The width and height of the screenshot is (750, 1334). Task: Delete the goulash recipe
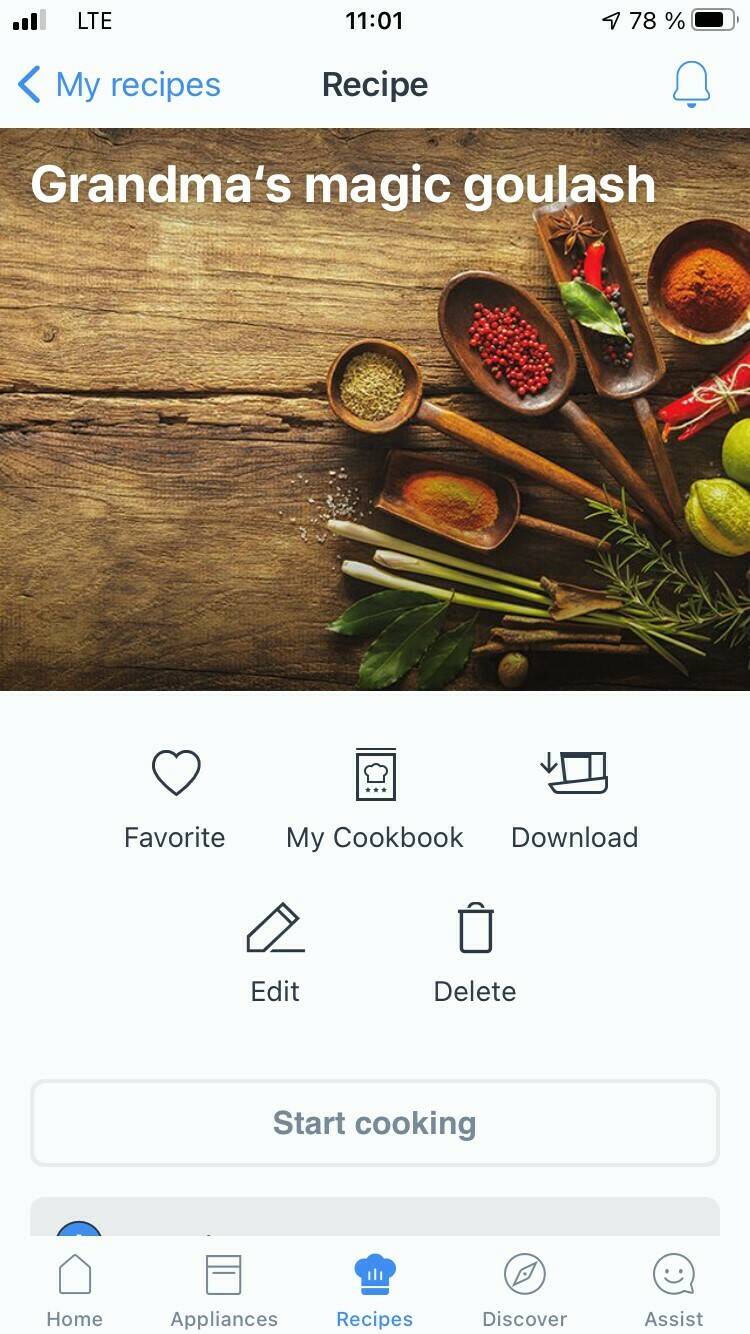tap(475, 954)
